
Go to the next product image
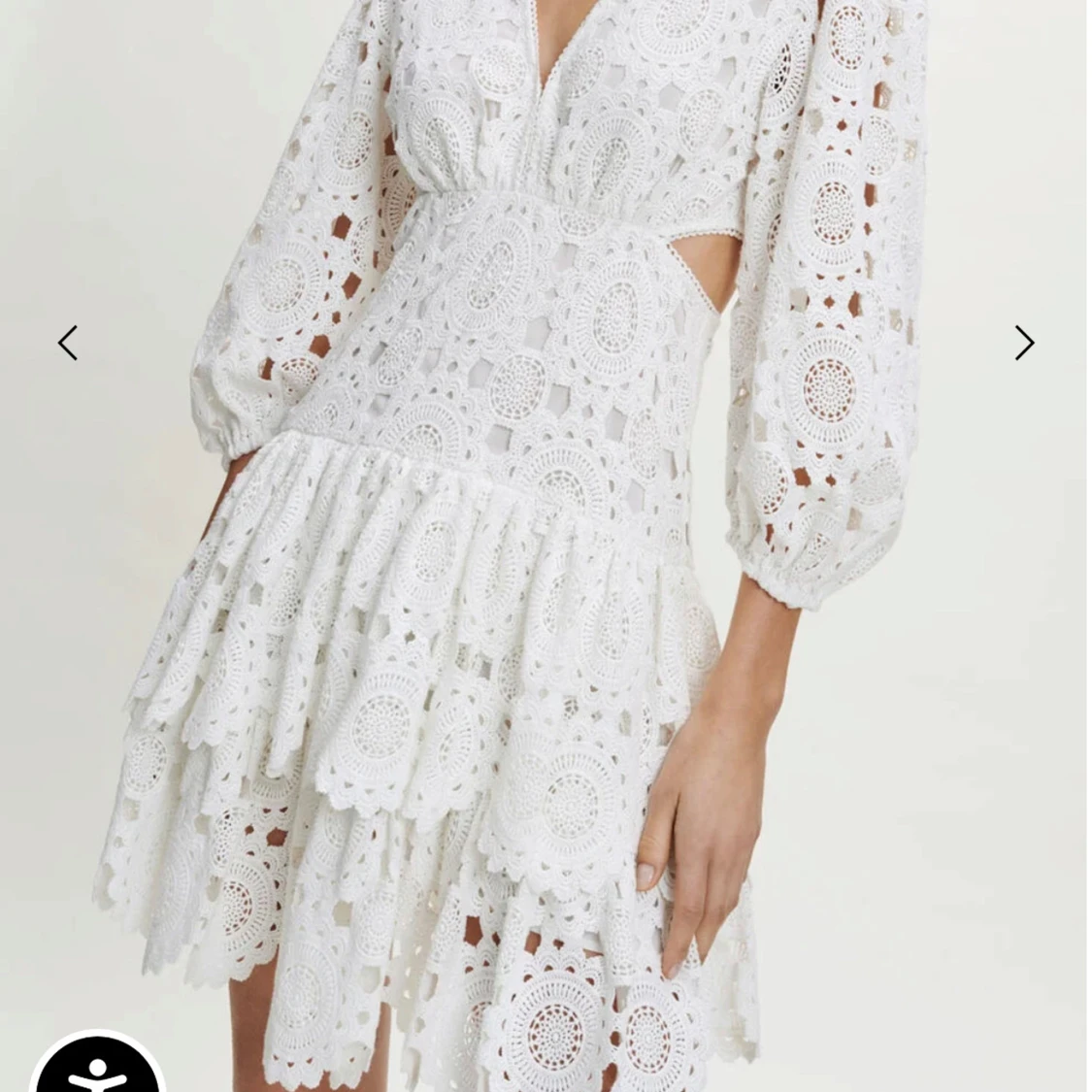click(x=1024, y=343)
